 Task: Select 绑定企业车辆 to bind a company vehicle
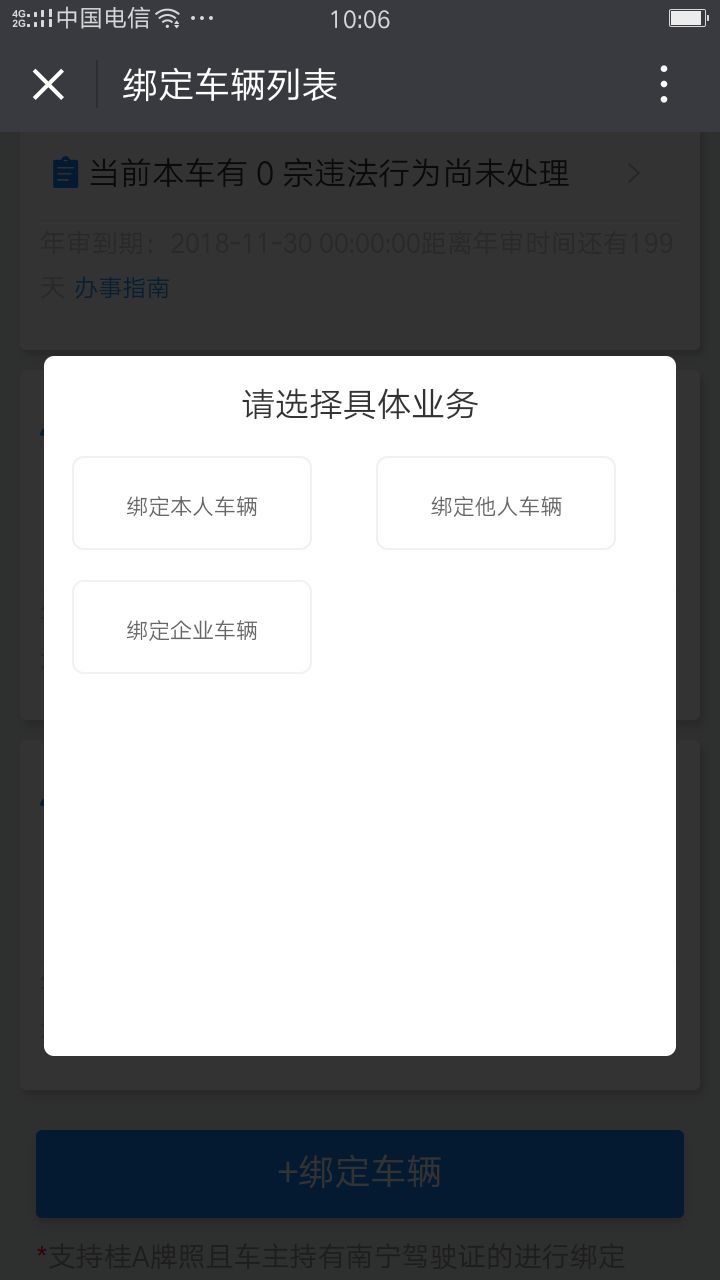[192, 627]
